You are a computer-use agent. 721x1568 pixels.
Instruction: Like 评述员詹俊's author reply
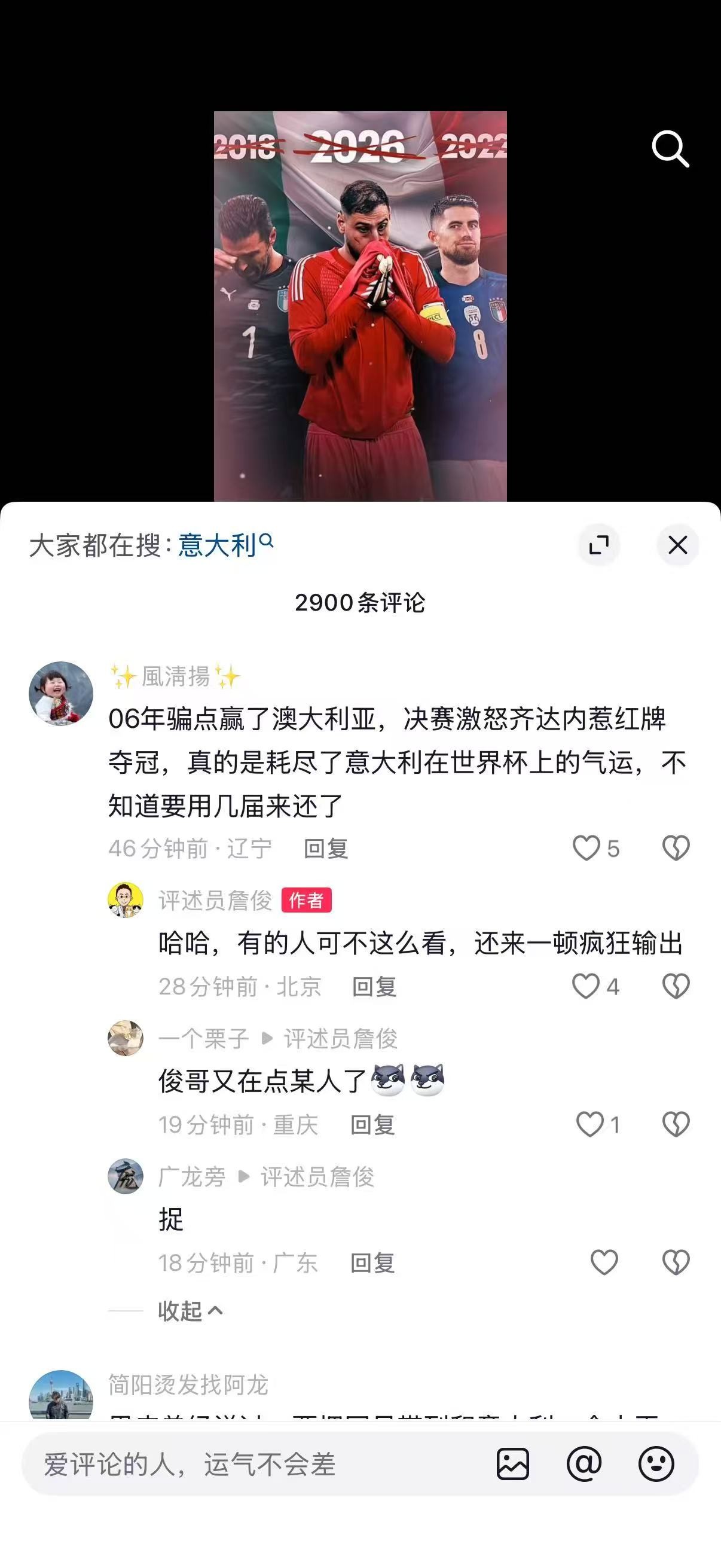click(x=586, y=986)
